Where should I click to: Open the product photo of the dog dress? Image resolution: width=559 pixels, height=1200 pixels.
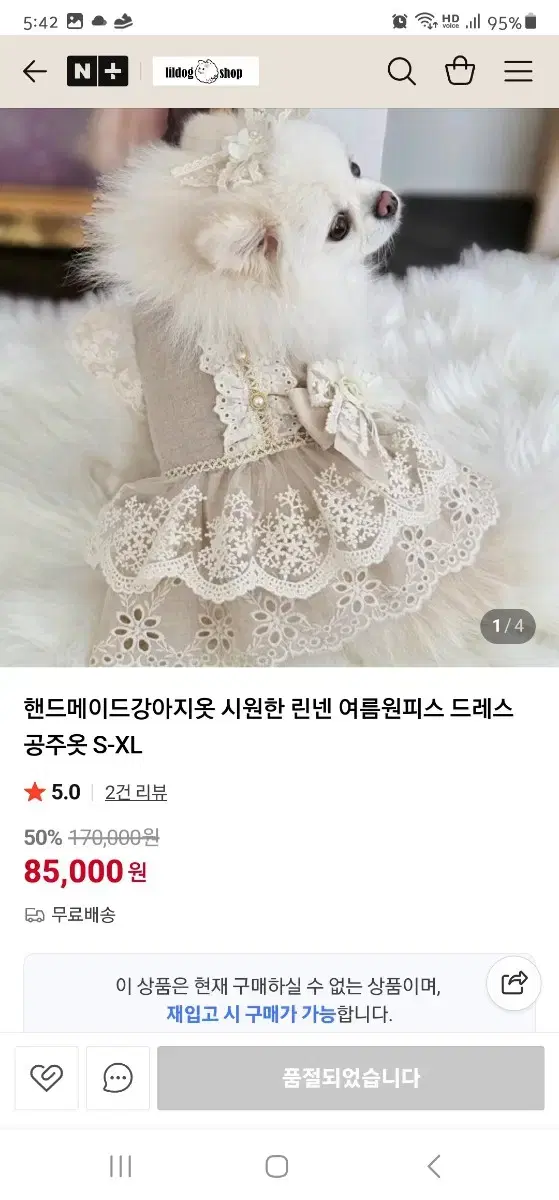279,387
